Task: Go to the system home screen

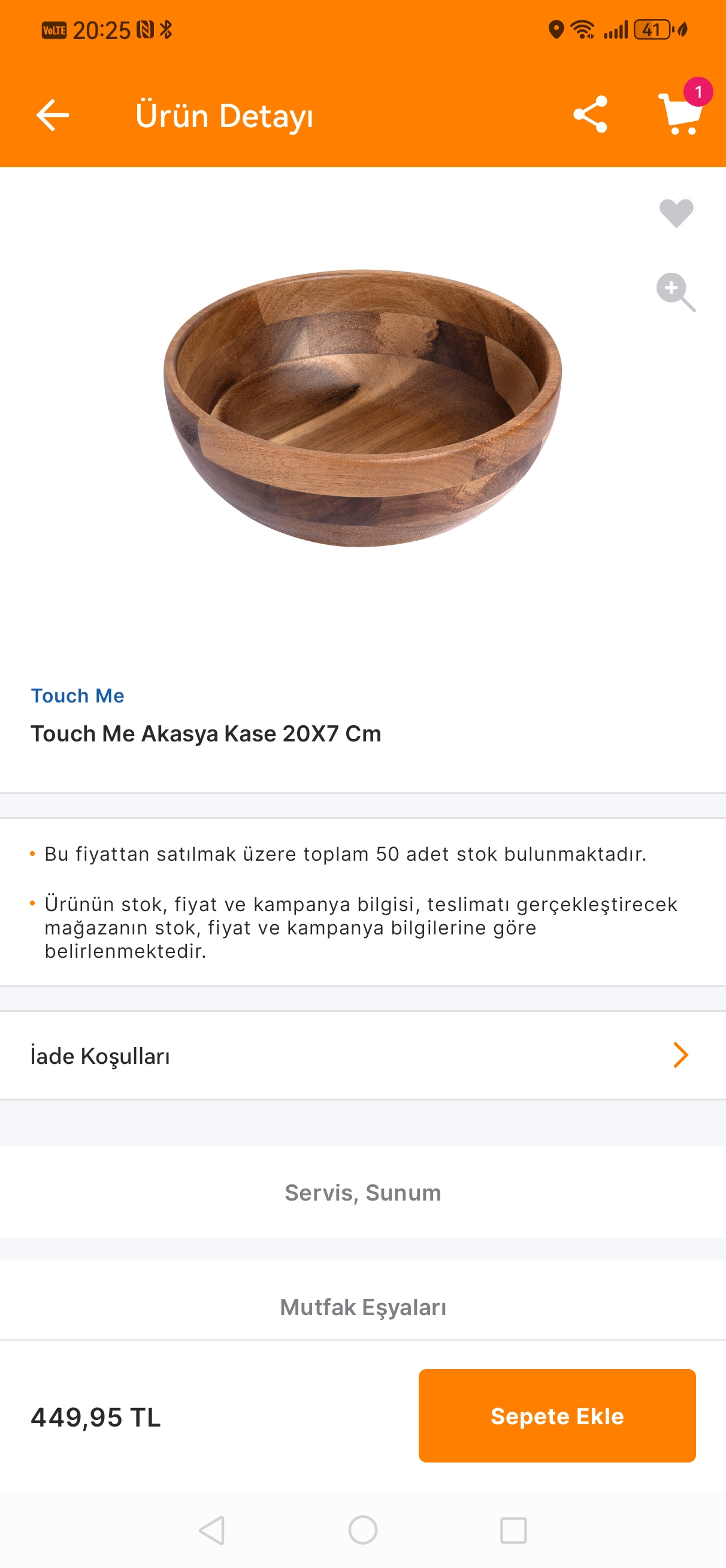Action: [362, 1530]
